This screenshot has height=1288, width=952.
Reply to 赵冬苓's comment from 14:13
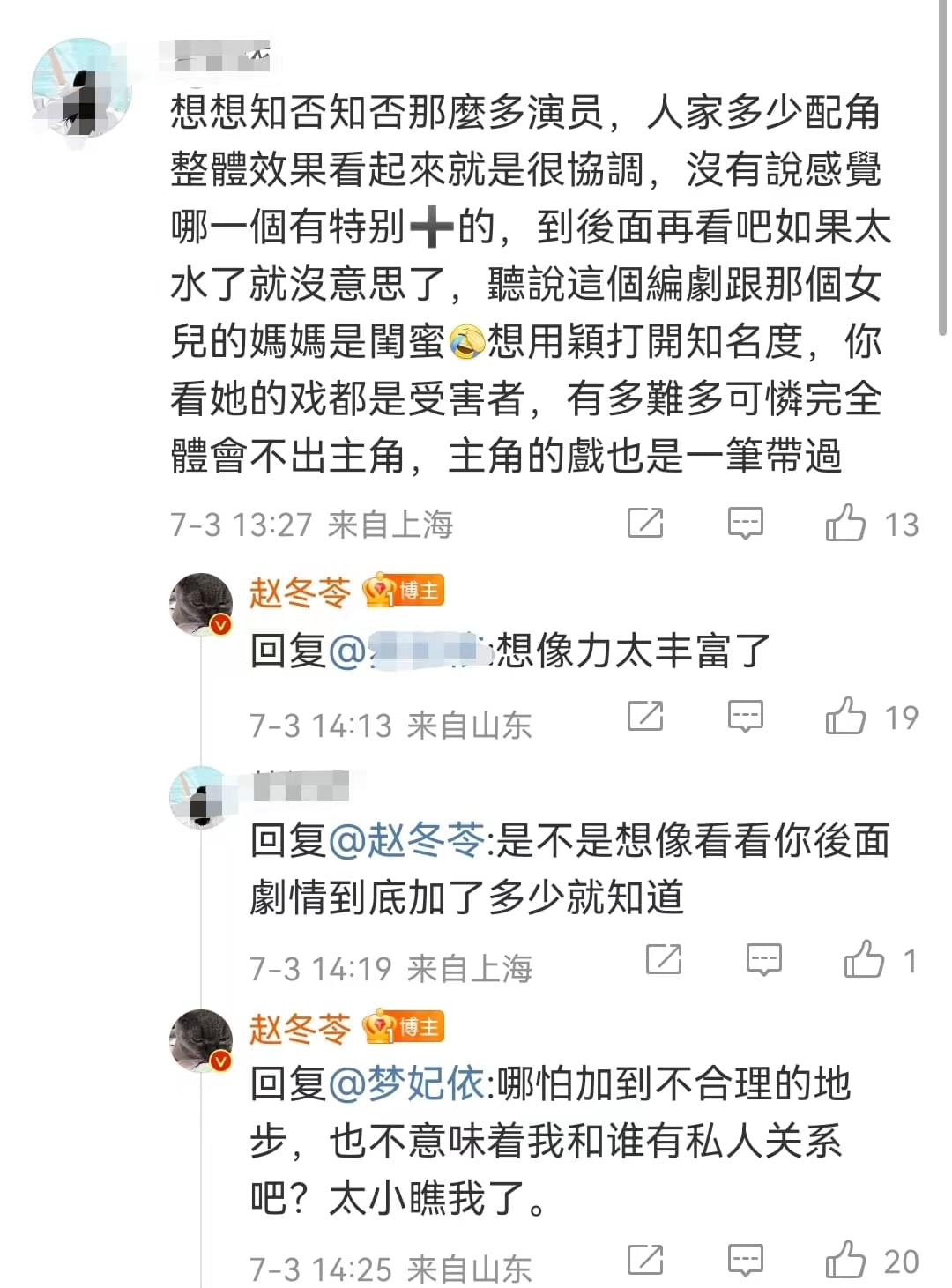tap(745, 716)
